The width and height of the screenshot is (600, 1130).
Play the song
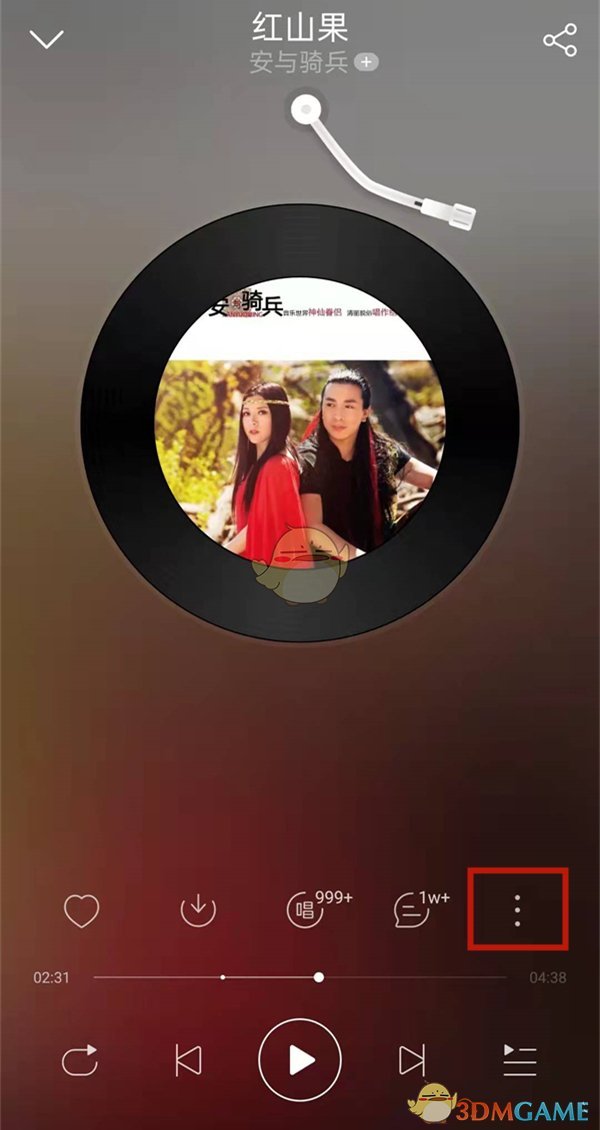(x=300, y=1060)
